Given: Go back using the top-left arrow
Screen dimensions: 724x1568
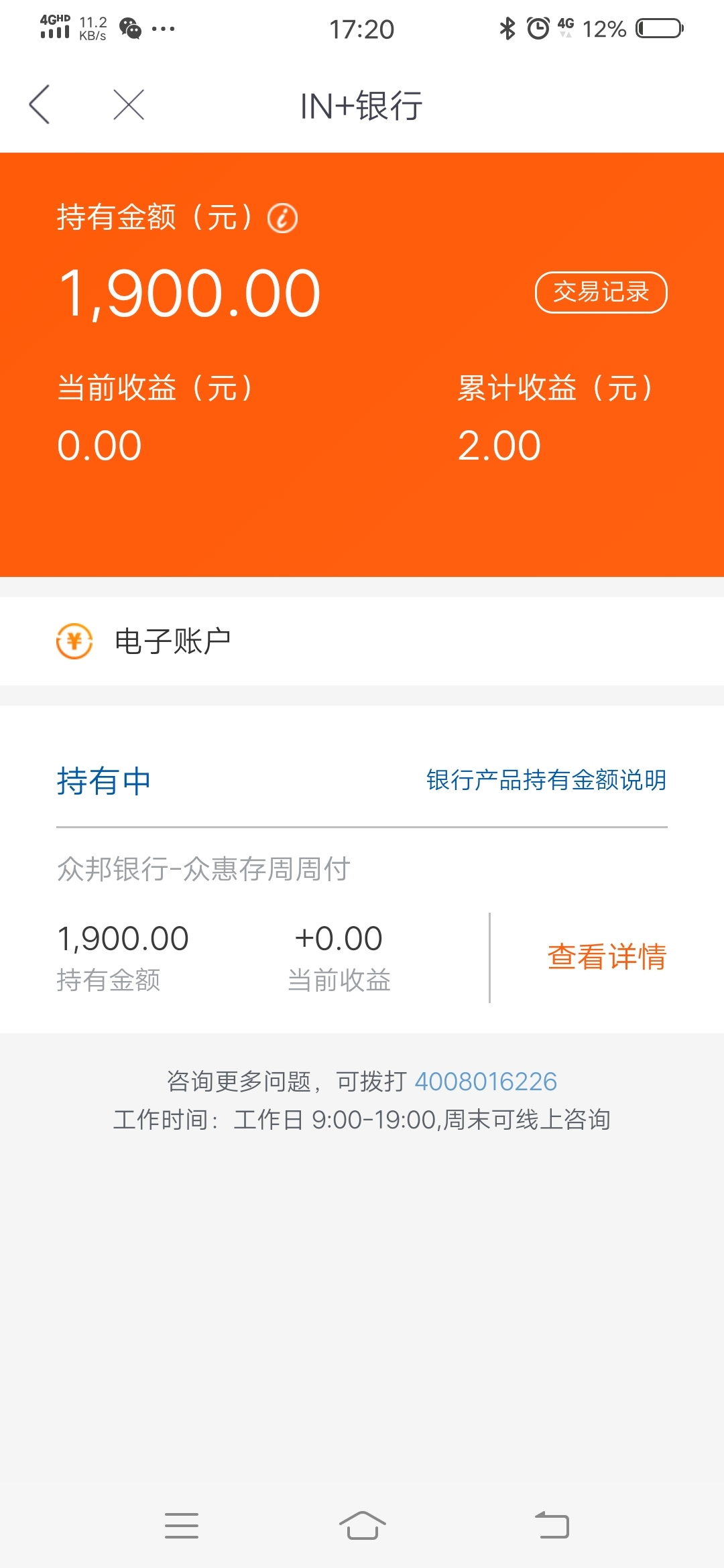Looking at the screenshot, I should click(40, 105).
